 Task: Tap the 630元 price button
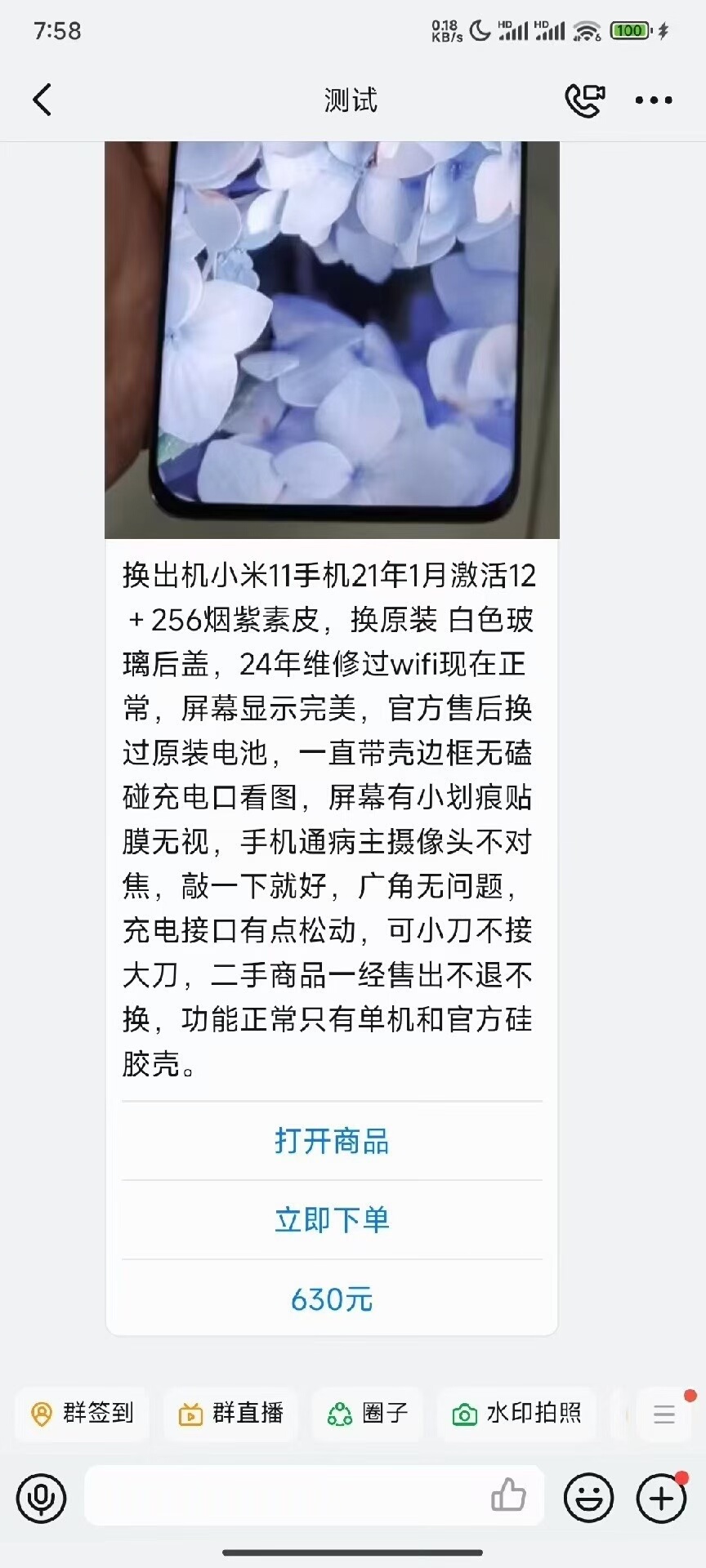click(x=332, y=1299)
